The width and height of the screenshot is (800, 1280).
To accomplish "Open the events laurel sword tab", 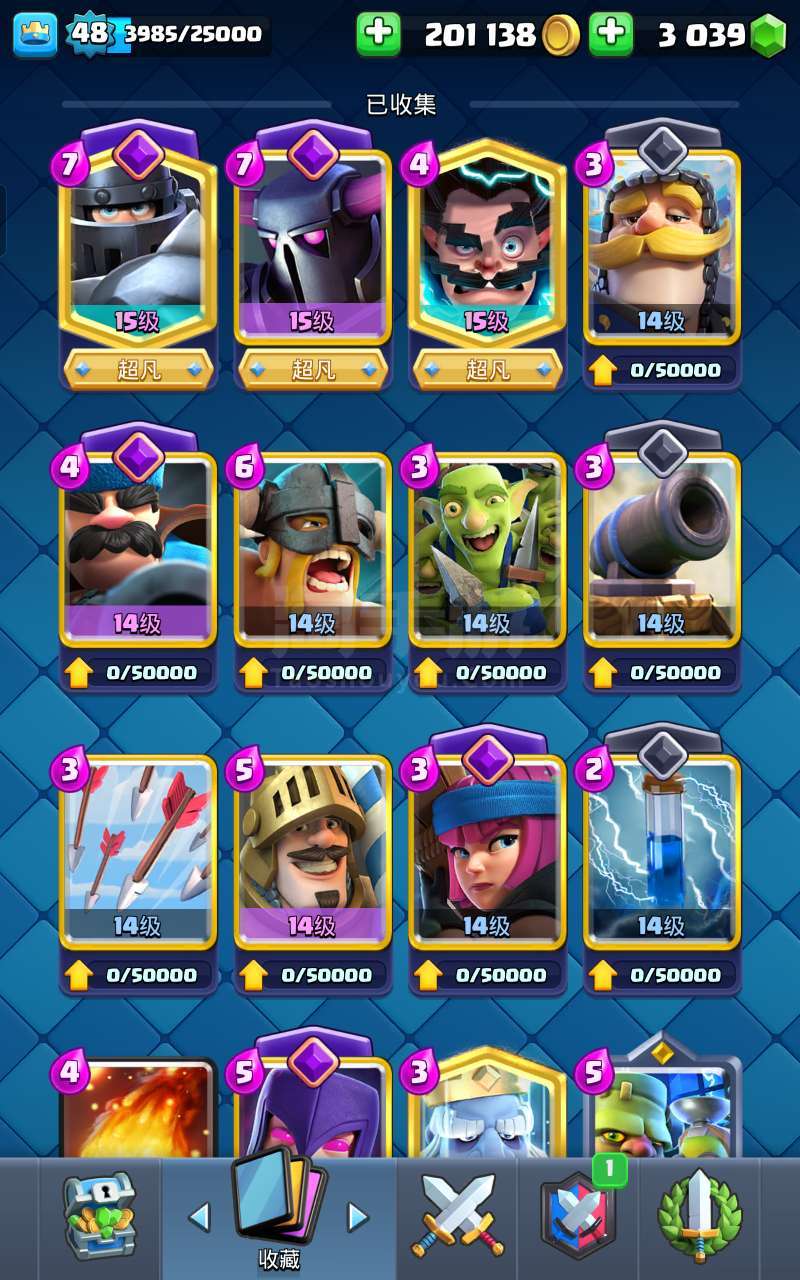I will tap(699, 1215).
